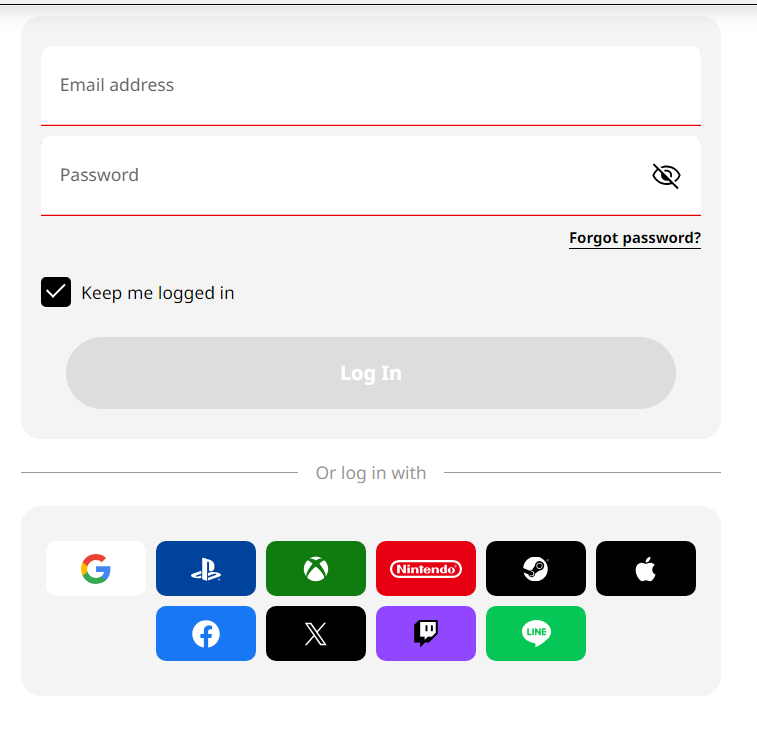
Task: Log in with Nintendo account
Action: 426,569
